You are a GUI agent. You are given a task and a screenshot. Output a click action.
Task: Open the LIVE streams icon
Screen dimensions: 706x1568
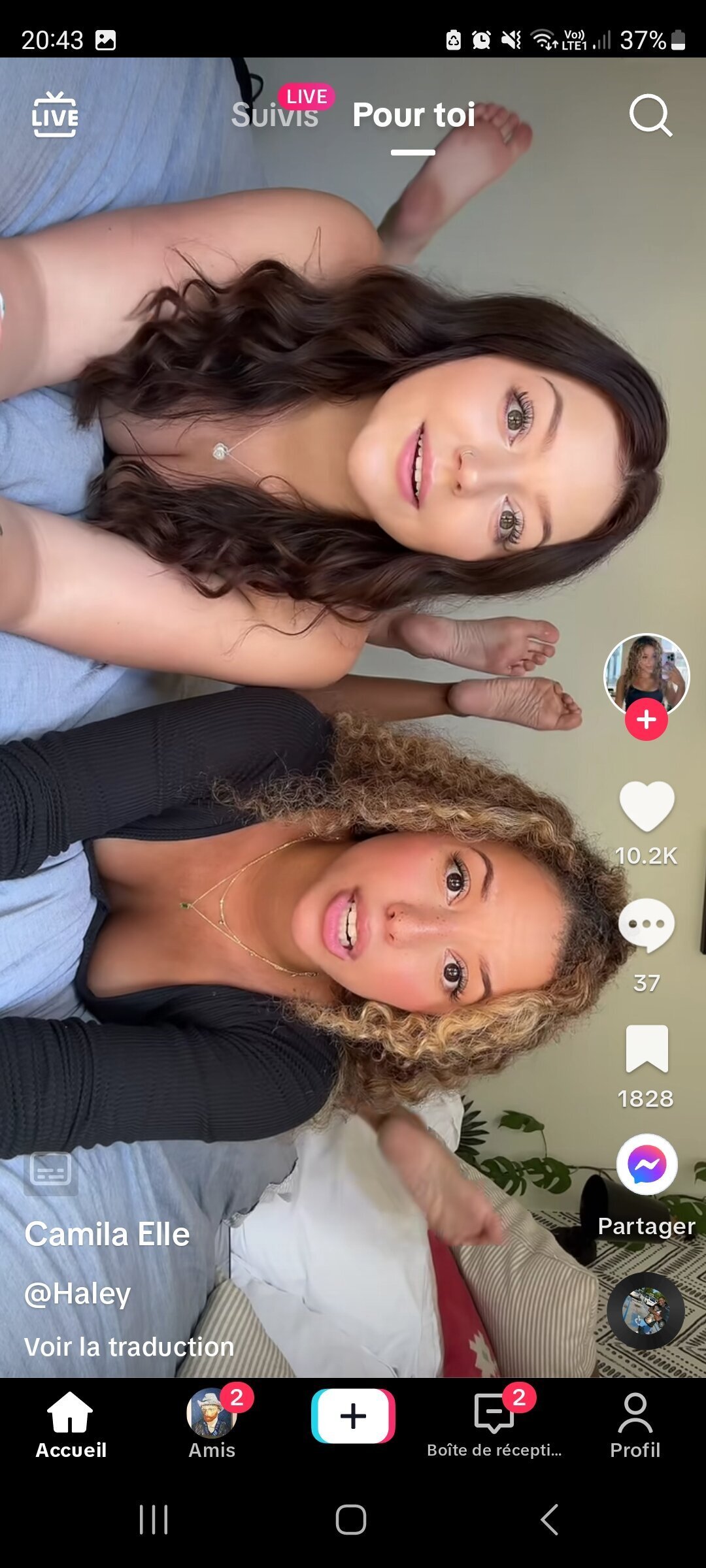click(x=55, y=115)
